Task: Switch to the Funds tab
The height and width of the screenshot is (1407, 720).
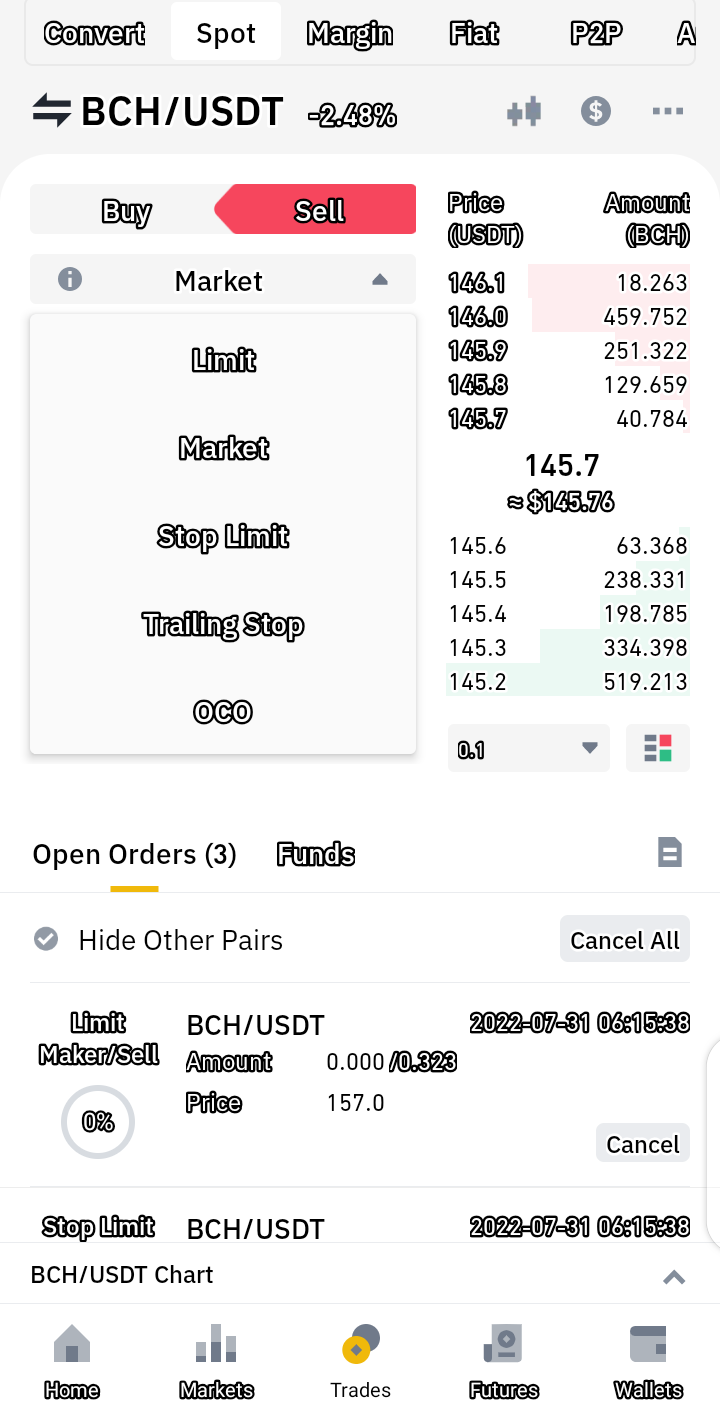Action: [316, 854]
